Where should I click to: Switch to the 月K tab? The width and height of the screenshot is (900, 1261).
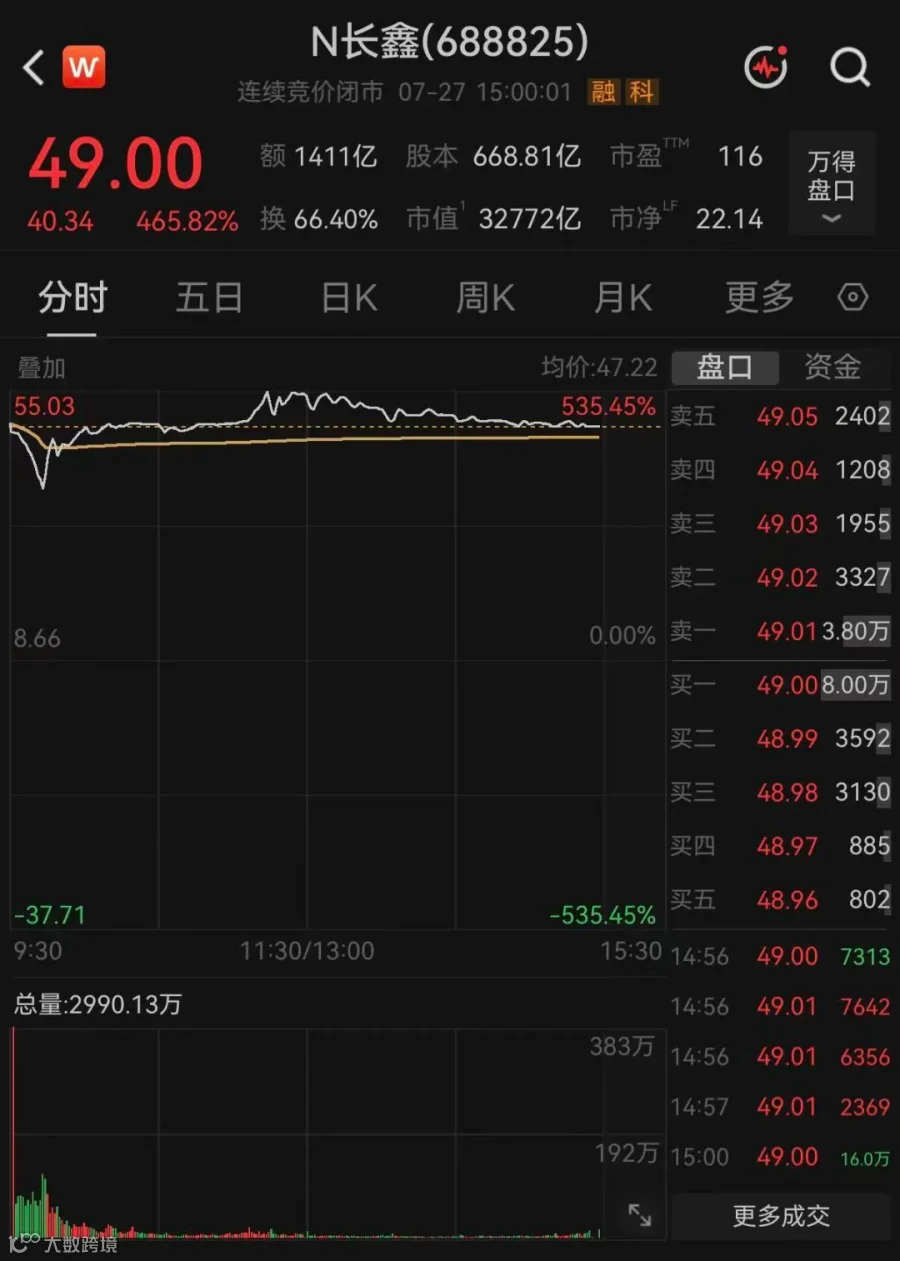pyautogui.click(x=623, y=298)
